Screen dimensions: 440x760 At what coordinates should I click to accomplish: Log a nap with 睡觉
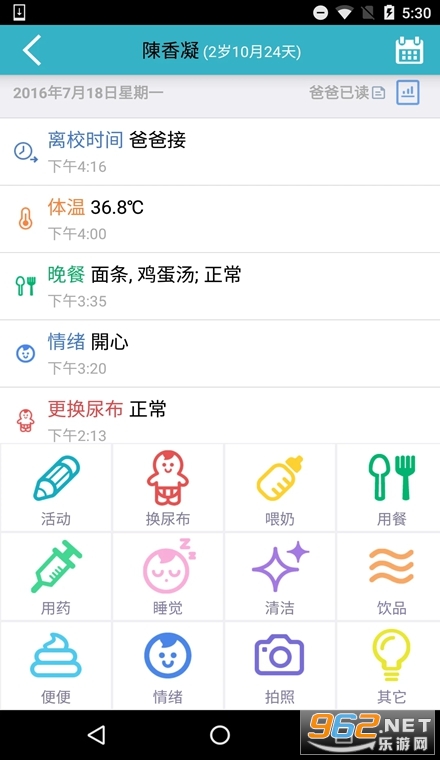tap(168, 577)
